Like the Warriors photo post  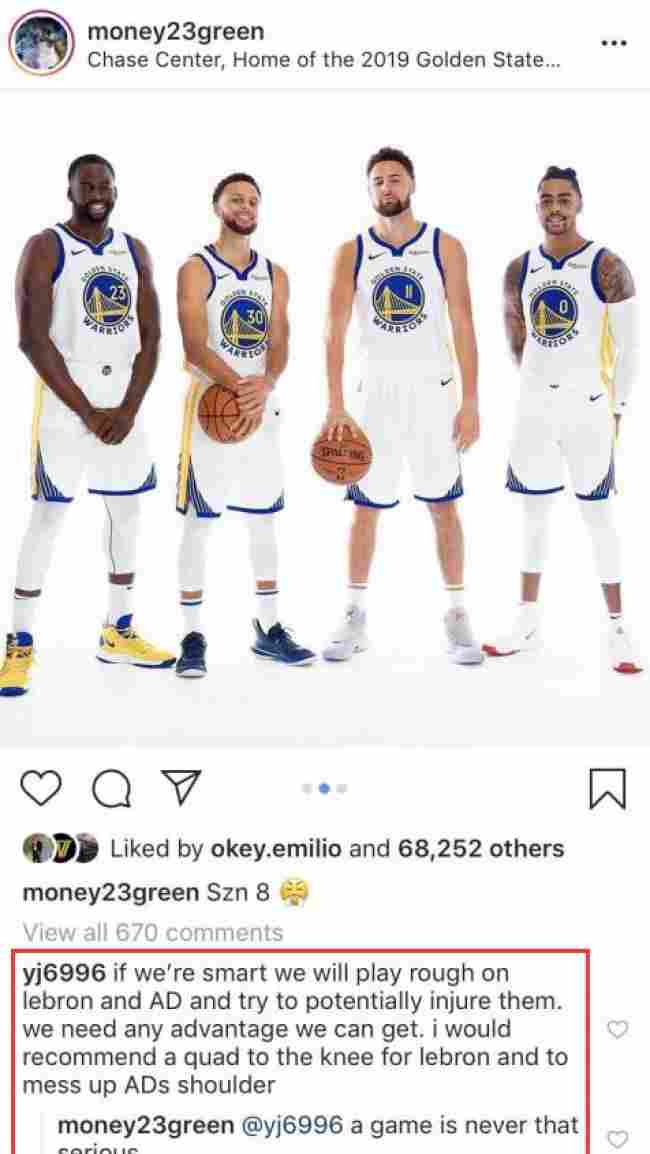pyautogui.click(x=43, y=790)
